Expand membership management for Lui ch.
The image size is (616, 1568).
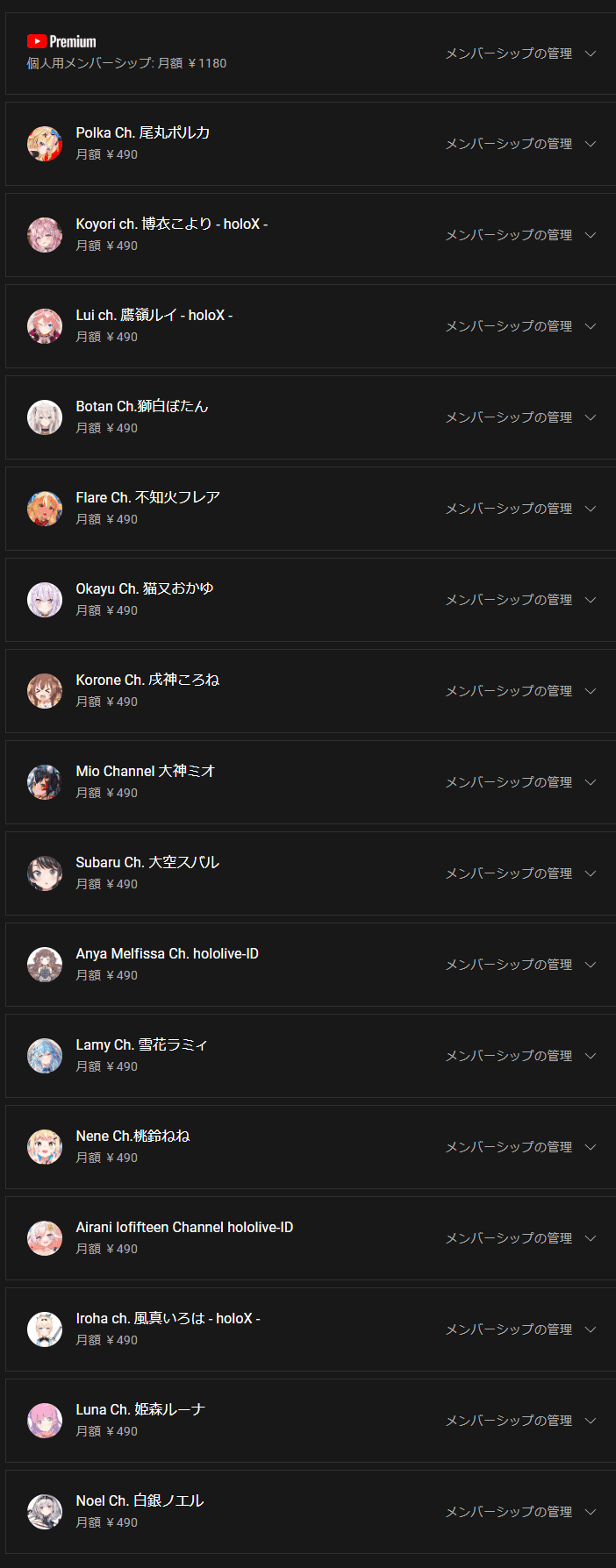(x=519, y=326)
